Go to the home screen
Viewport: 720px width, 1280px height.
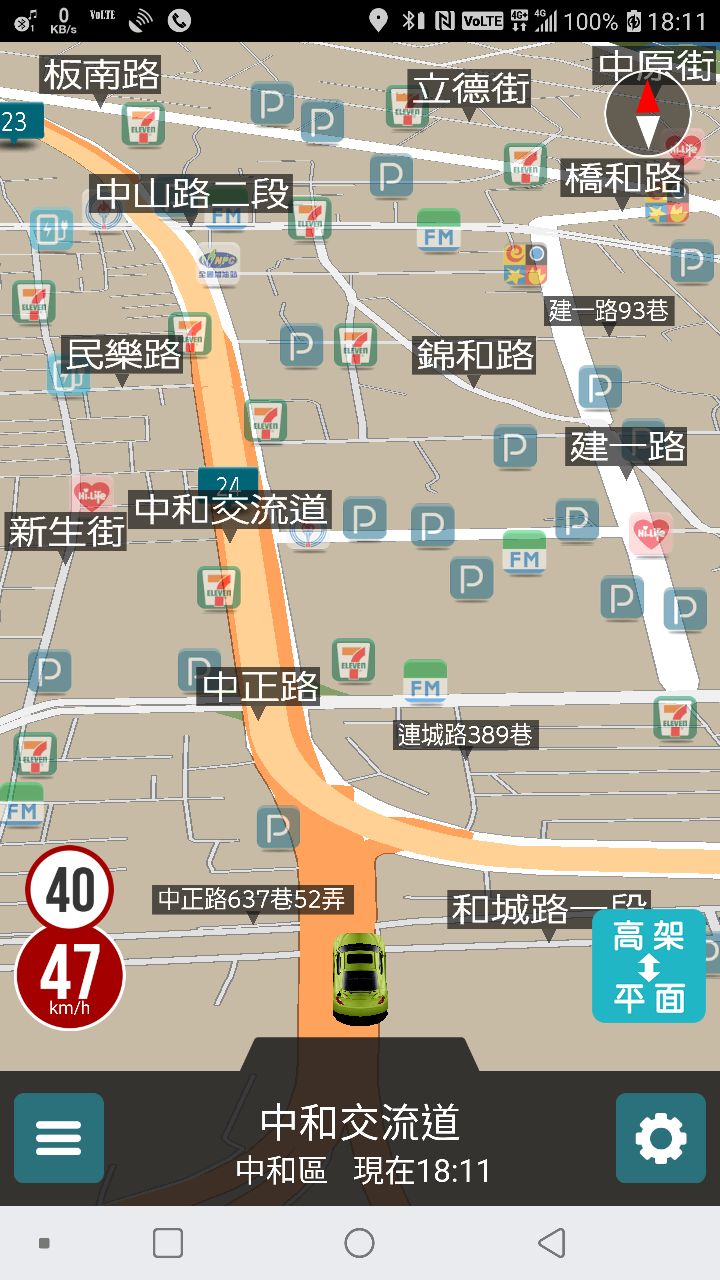[359, 1243]
